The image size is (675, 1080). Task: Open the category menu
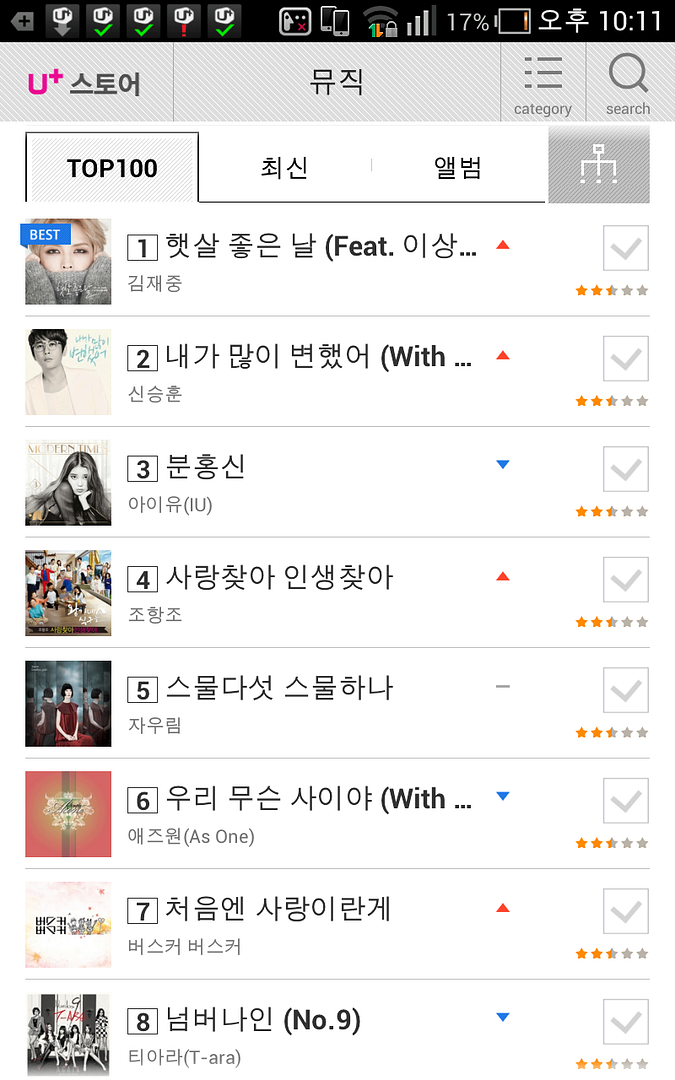542,84
